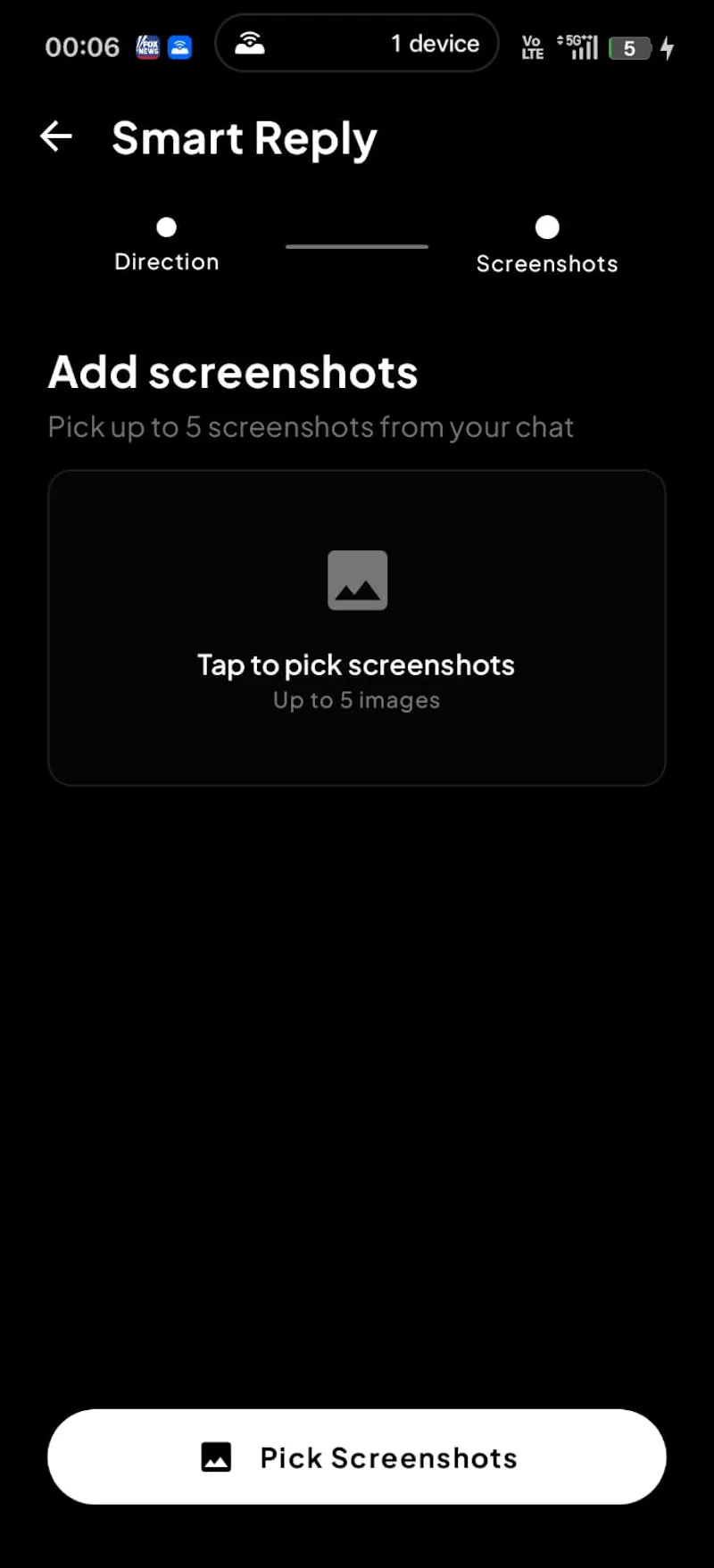Open the Tap to pick screenshots card
The width and height of the screenshot is (714, 1568).
[x=357, y=628]
